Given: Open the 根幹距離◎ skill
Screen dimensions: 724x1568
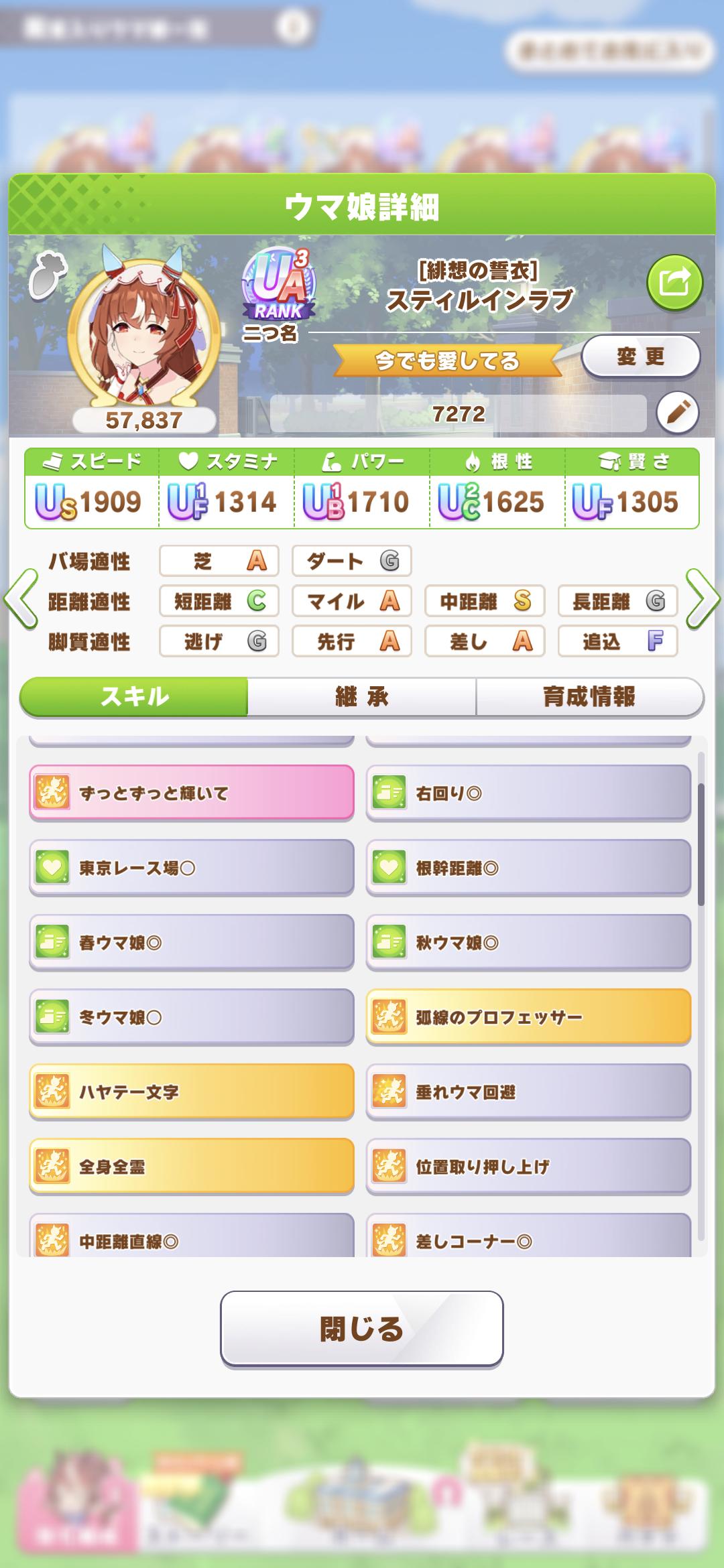Looking at the screenshot, I should coord(528,868).
